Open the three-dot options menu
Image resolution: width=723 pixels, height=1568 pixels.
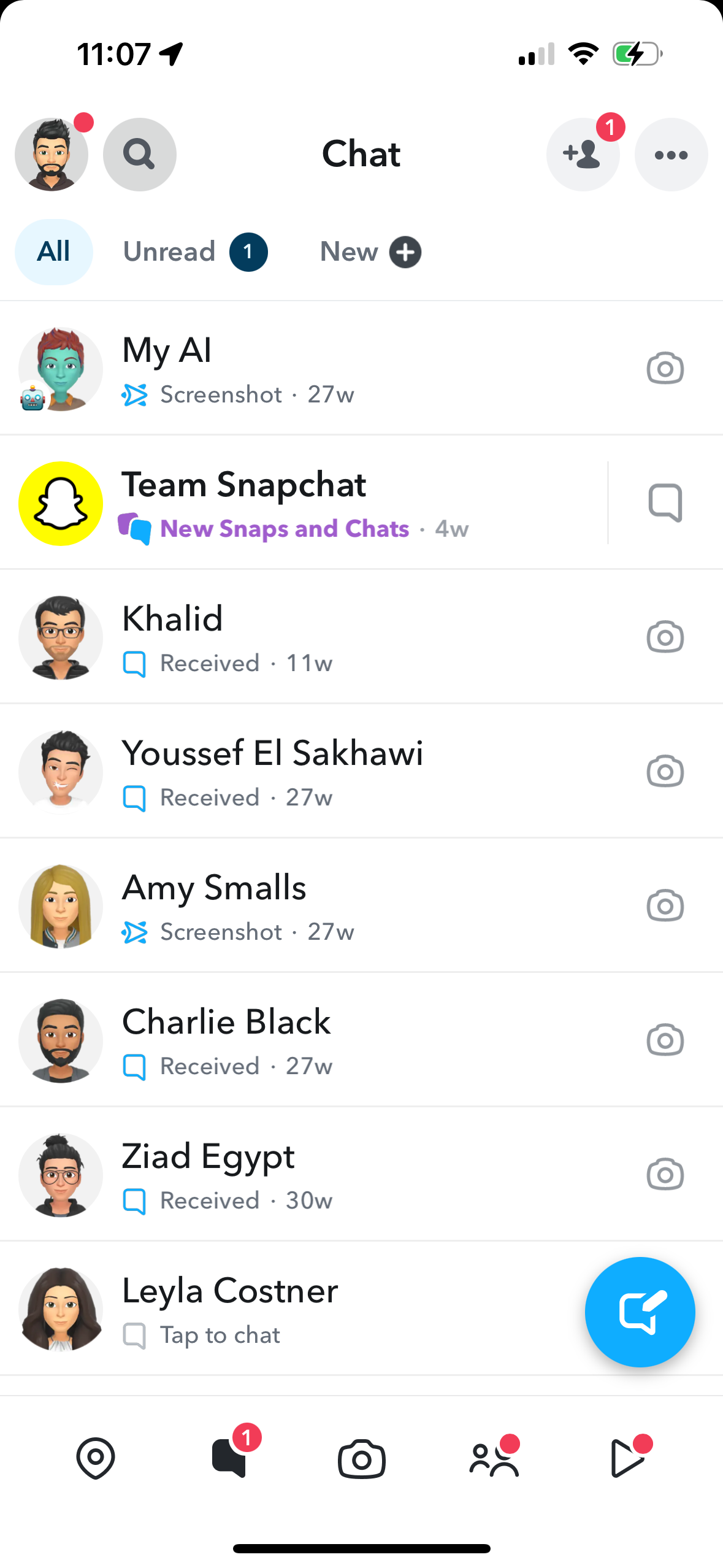coord(670,154)
